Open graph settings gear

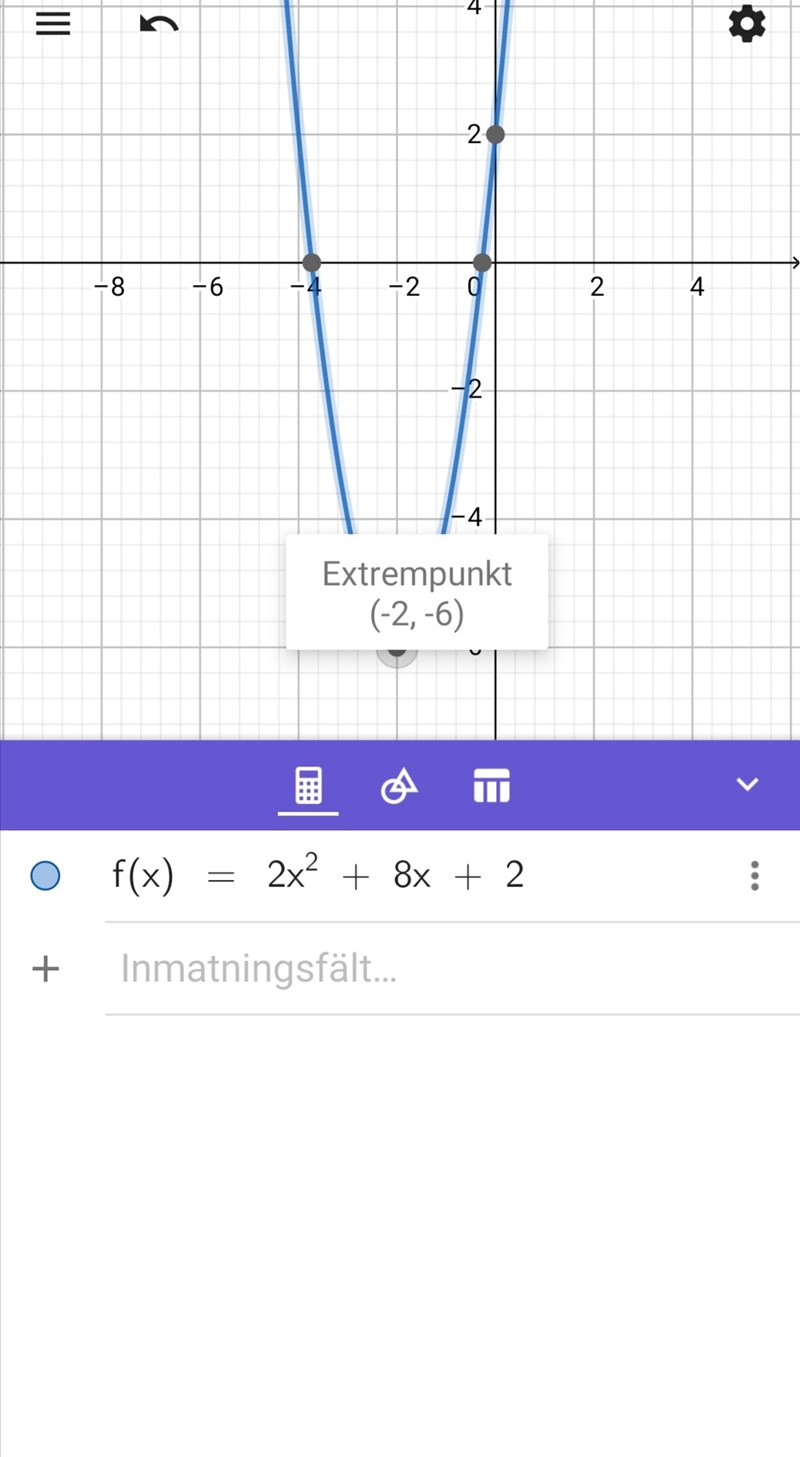[x=746, y=24]
